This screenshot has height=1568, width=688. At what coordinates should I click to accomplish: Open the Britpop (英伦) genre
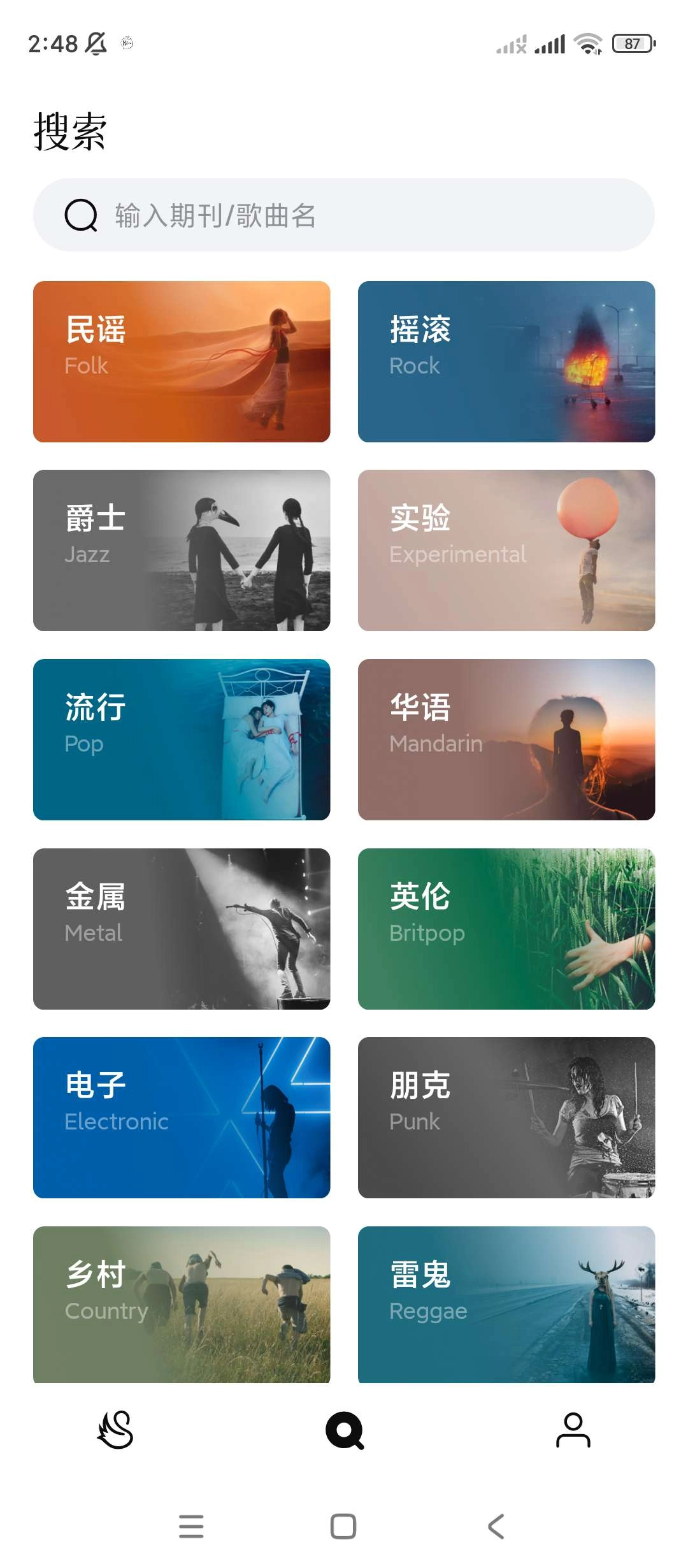506,929
